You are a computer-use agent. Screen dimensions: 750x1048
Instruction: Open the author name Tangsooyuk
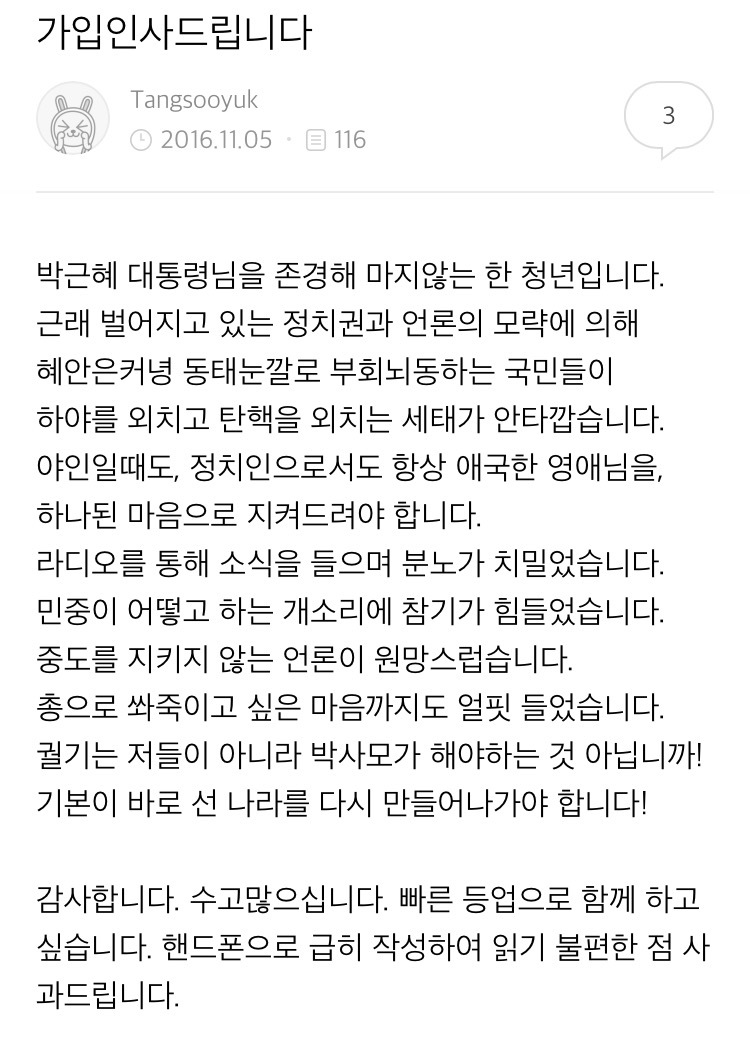click(x=194, y=100)
